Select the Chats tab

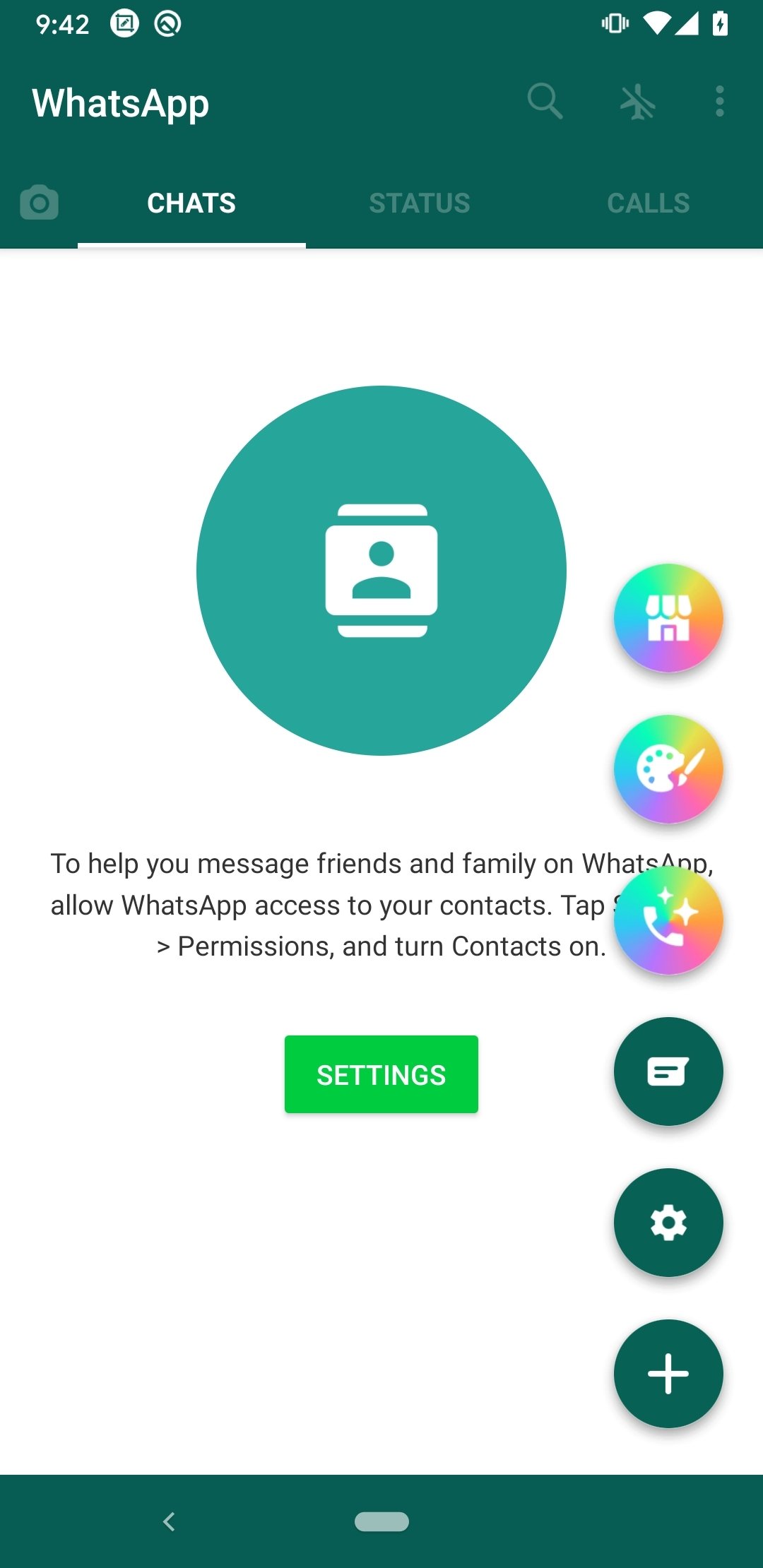(x=191, y=203)
